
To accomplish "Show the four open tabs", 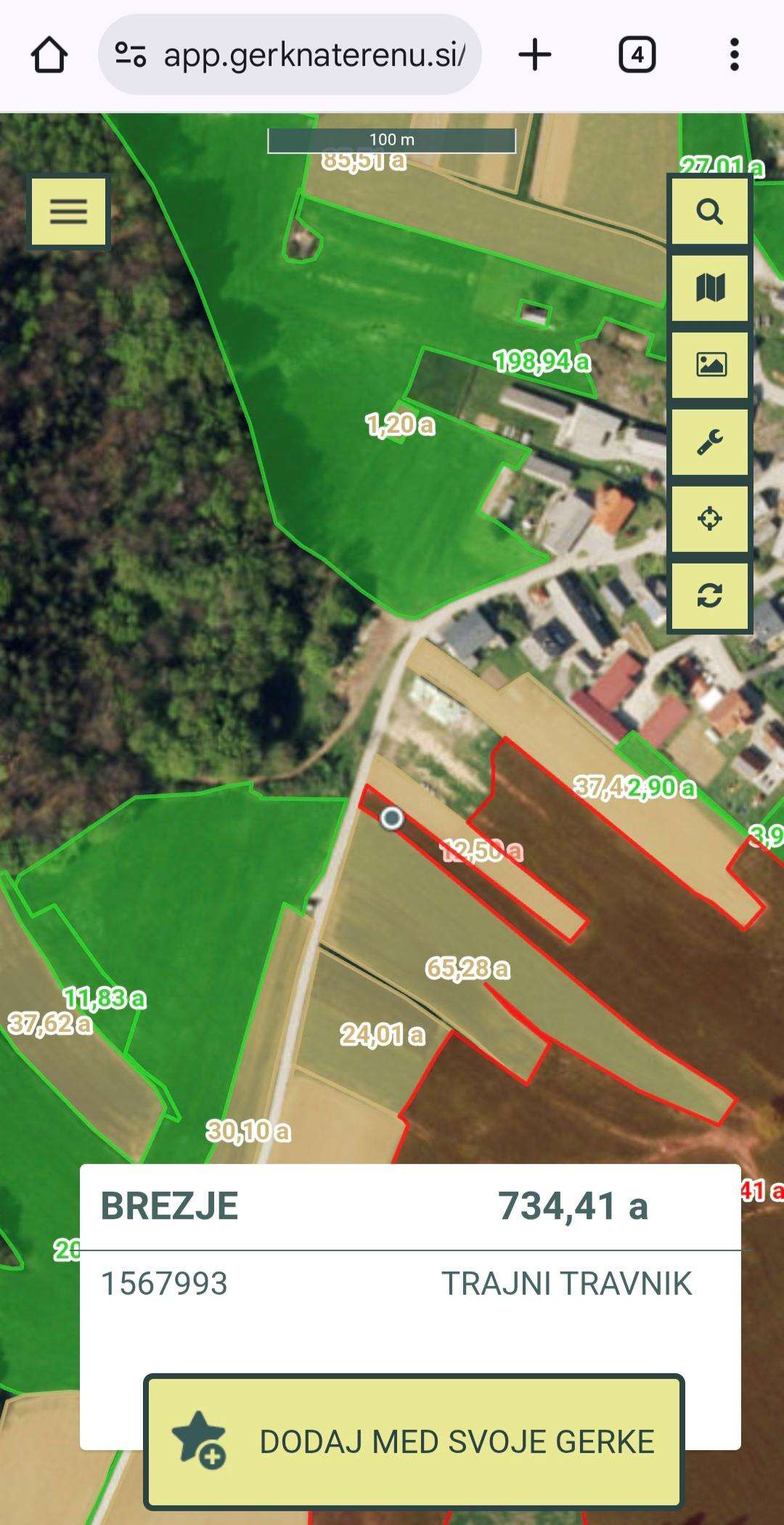I will click(x=637, y=55).
